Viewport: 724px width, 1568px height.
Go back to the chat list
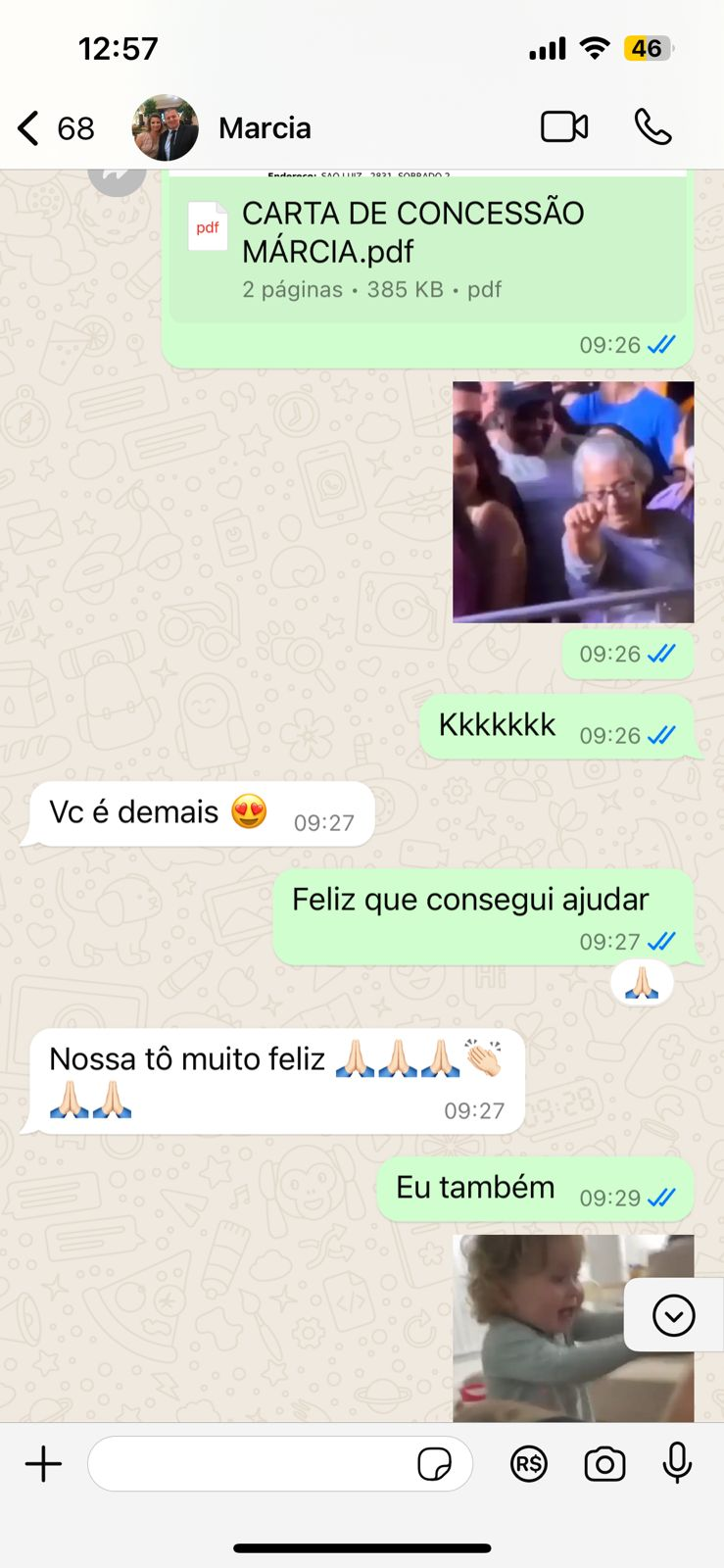pos(31,128)
